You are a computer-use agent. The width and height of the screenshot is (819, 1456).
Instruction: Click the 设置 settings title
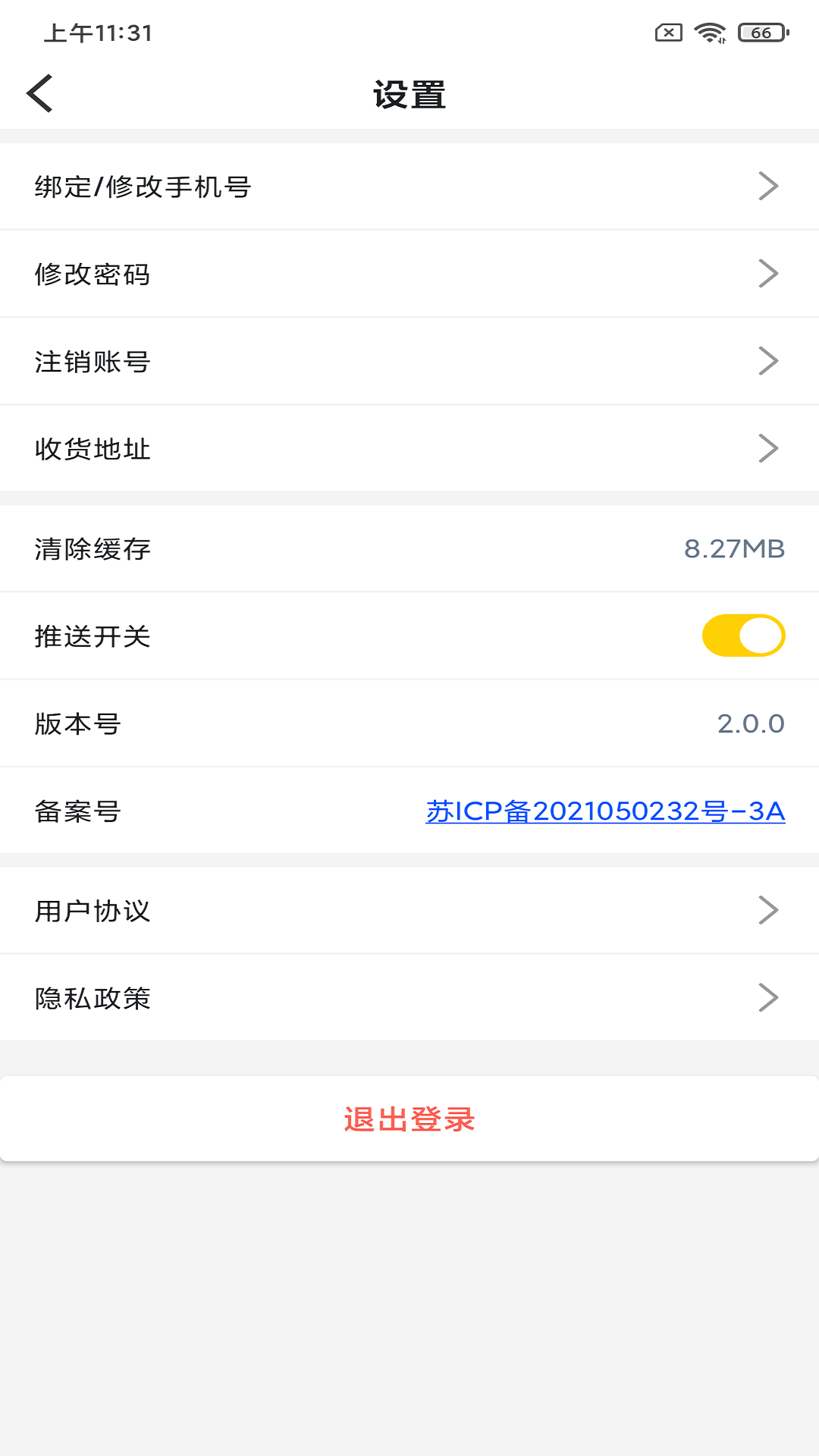pyautogui.click(x=409, y=93)
